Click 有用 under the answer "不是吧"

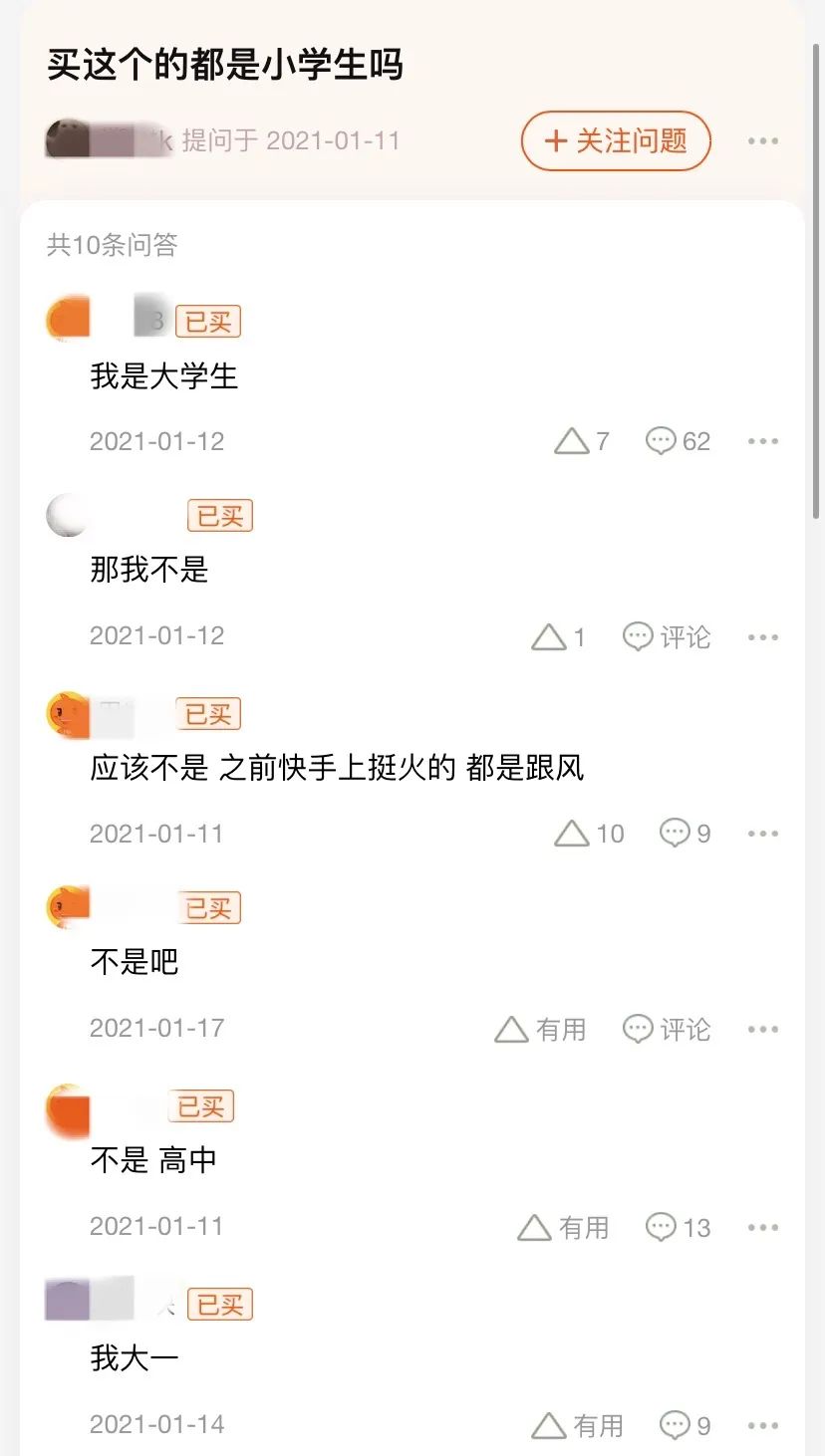pos(543,1029)
